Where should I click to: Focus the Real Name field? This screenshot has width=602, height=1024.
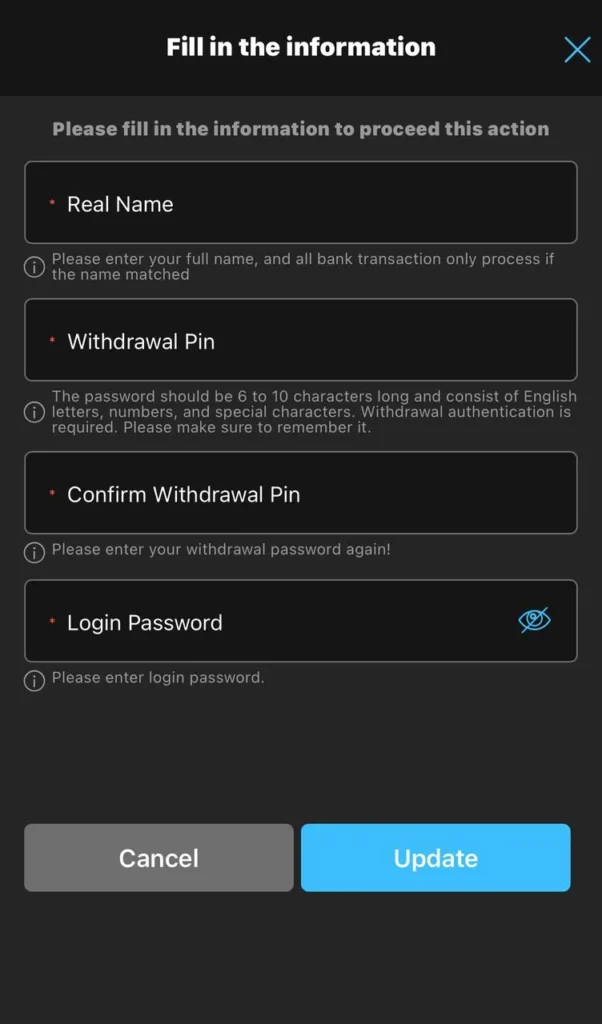(300, 203)
